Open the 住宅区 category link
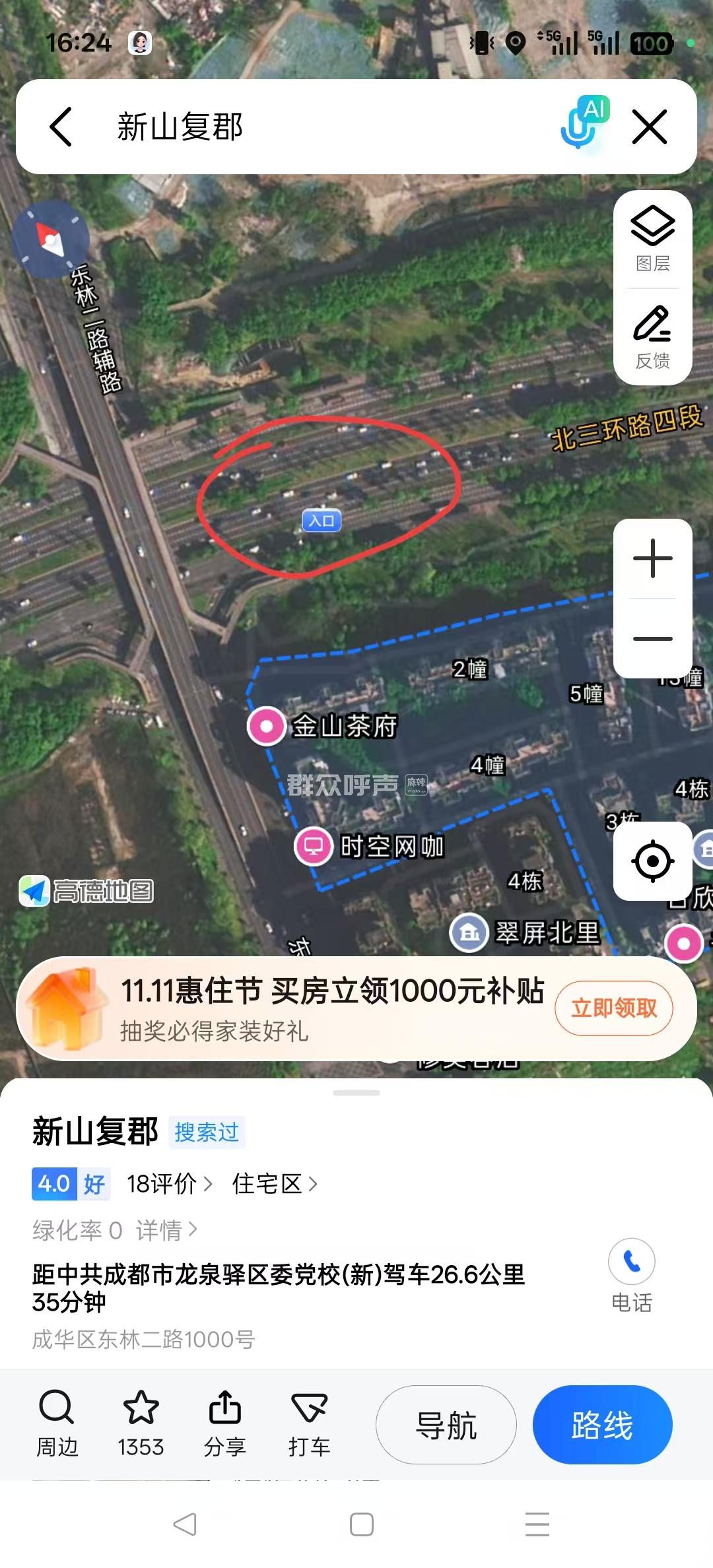 tap(274, 1184)
